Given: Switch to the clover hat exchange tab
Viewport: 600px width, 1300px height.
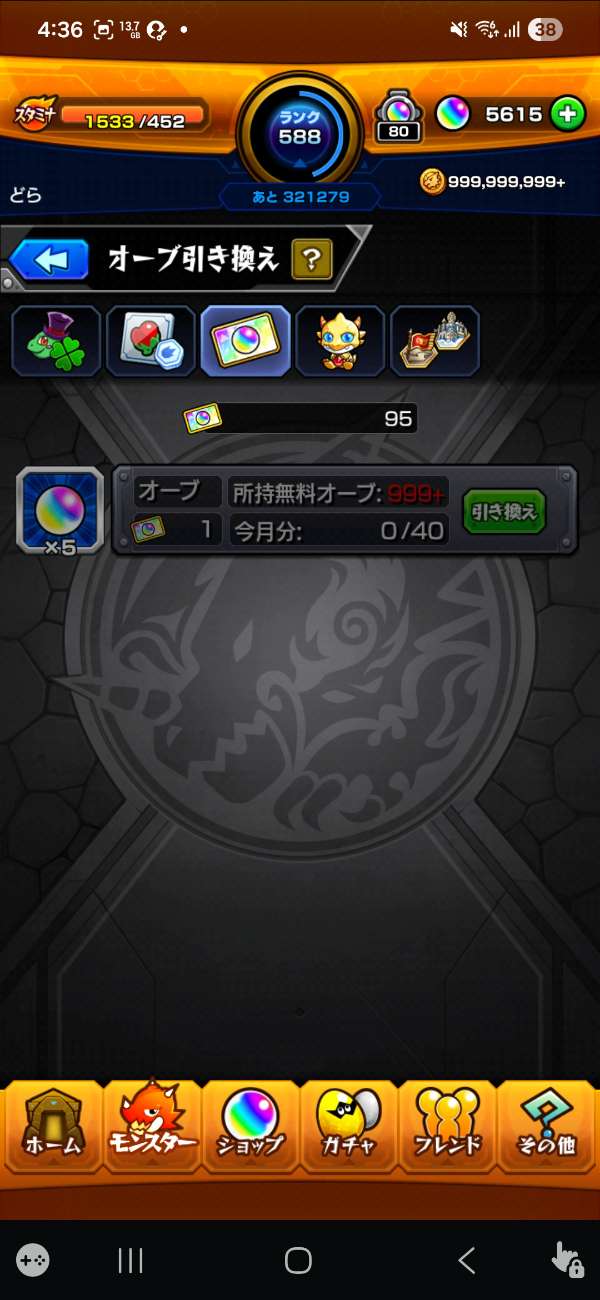Looking at the screenshot, I should click(x=56, y=341).
